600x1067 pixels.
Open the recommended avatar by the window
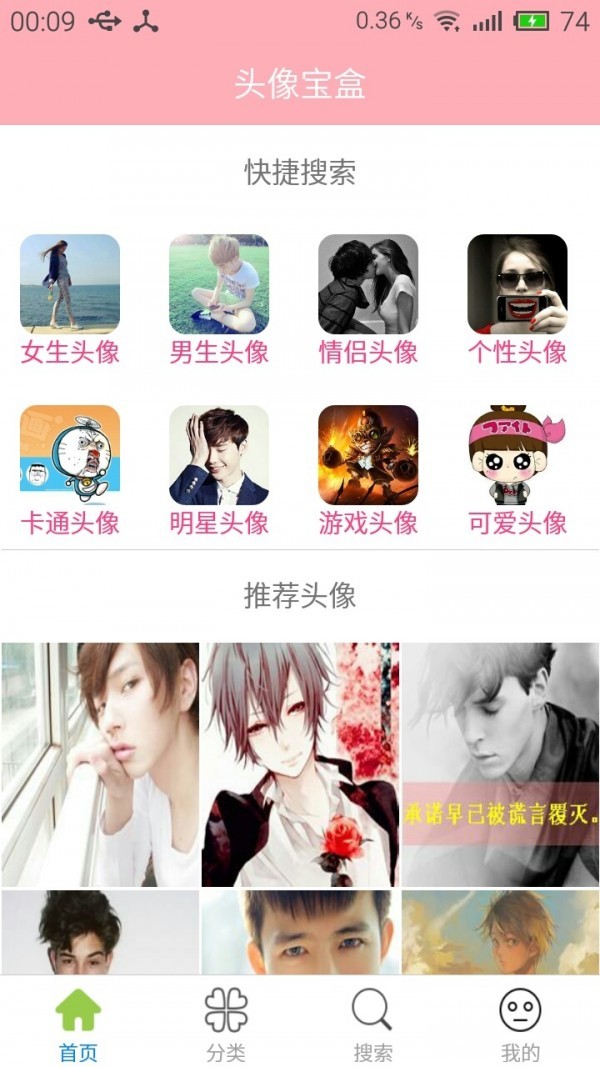click(100, 764)
